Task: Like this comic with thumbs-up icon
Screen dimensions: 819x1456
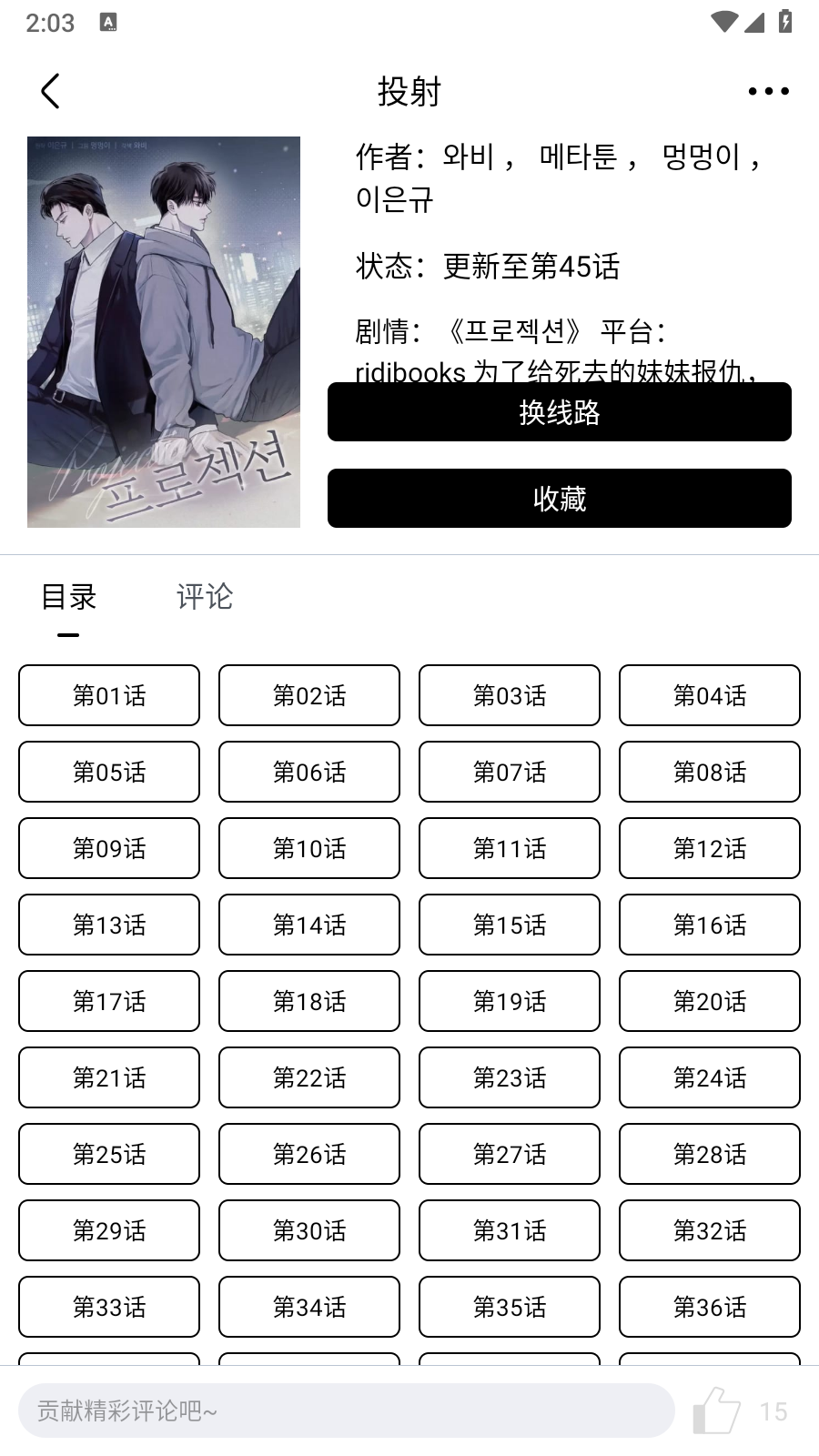Action: pyautogui.click(x=717, y=1410)
